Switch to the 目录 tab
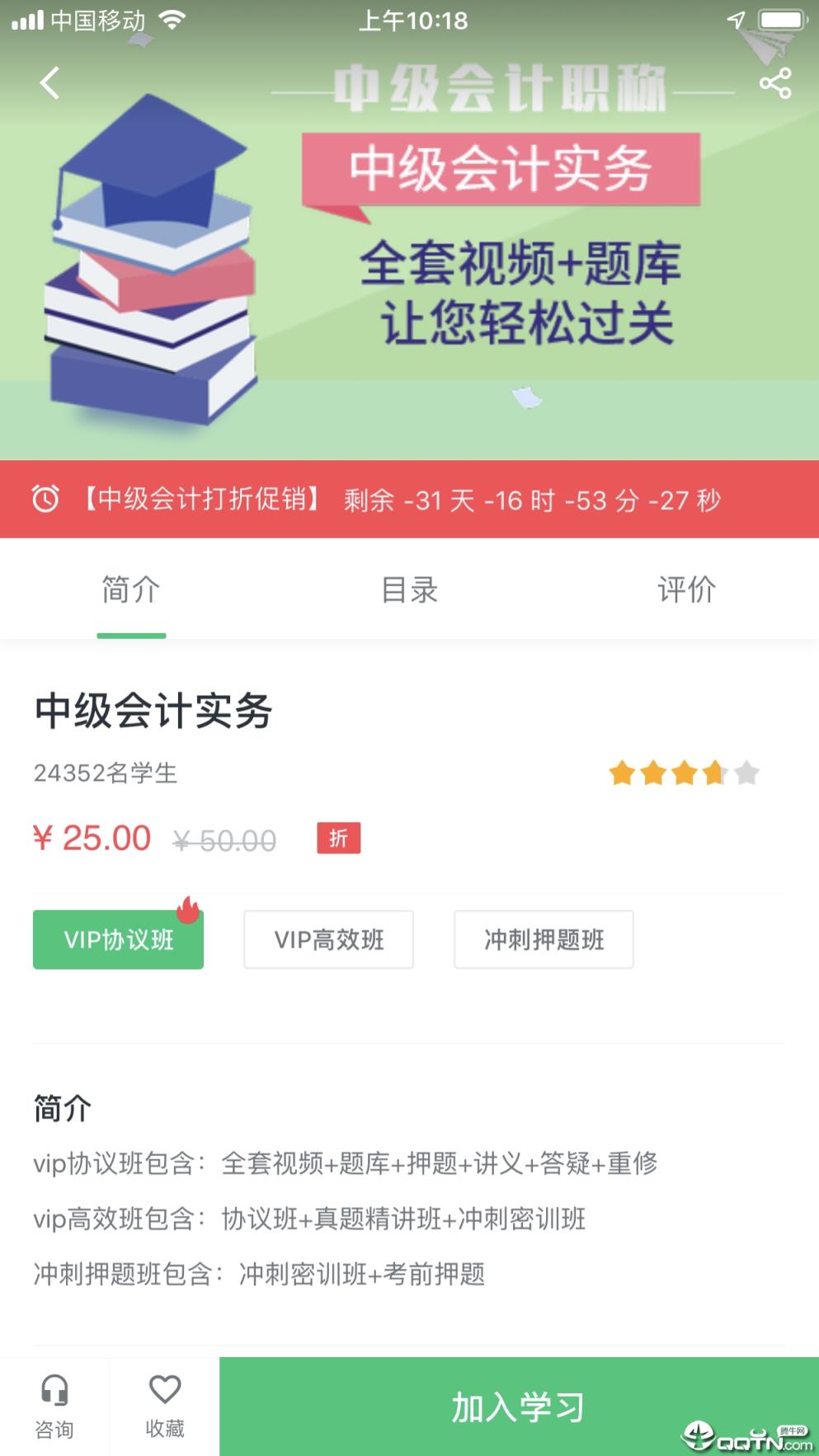 [x=409, y=589]
